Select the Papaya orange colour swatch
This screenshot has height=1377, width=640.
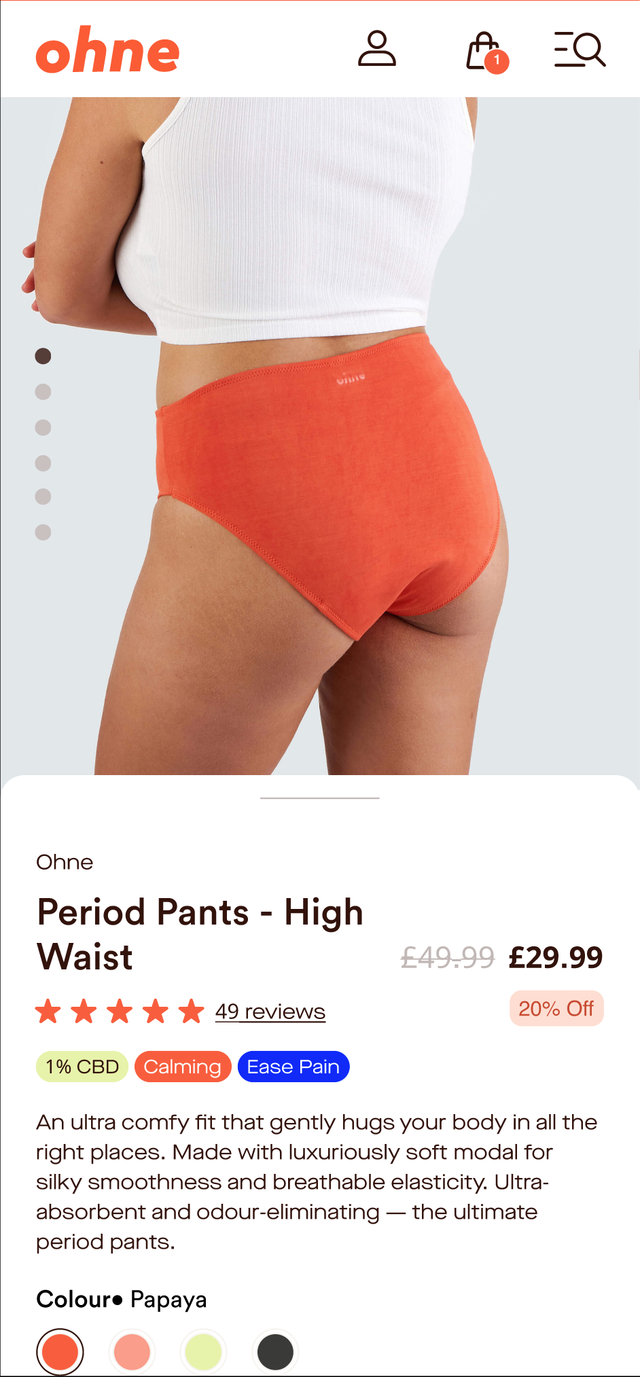[60, 1352]
